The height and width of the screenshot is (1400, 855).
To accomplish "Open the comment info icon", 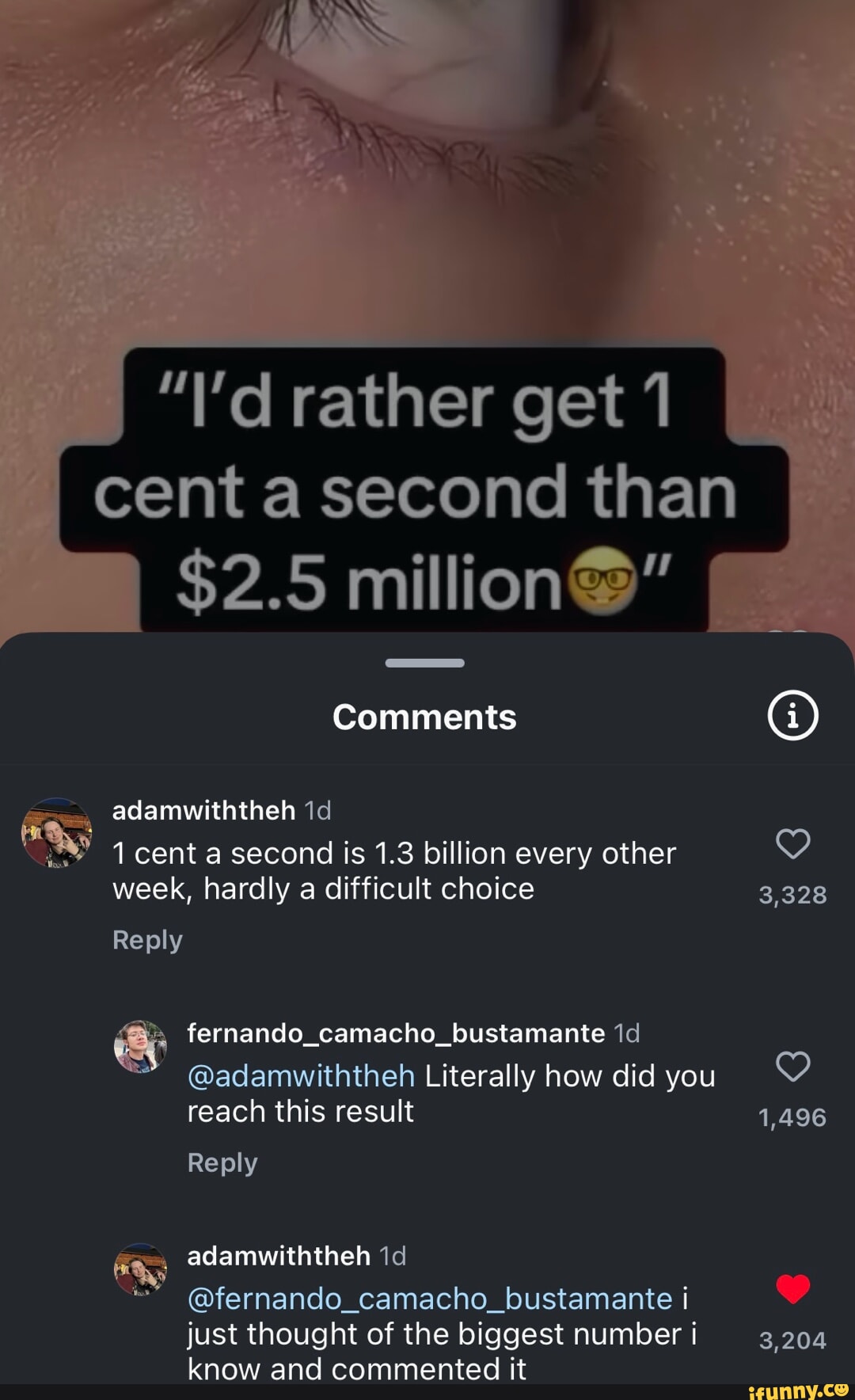I will tap(794, 715).
